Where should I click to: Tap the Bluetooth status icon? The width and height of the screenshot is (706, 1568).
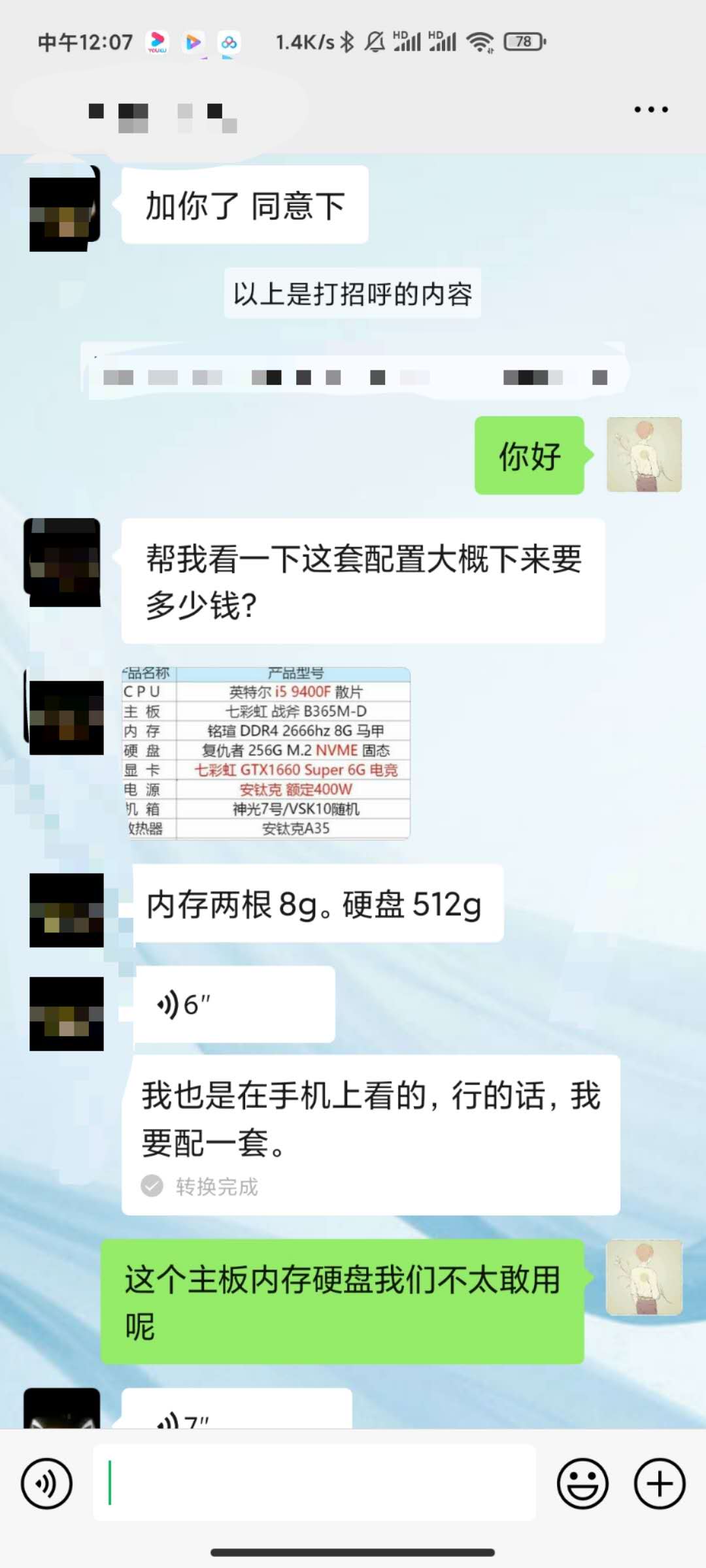click(x=347, y=41)
